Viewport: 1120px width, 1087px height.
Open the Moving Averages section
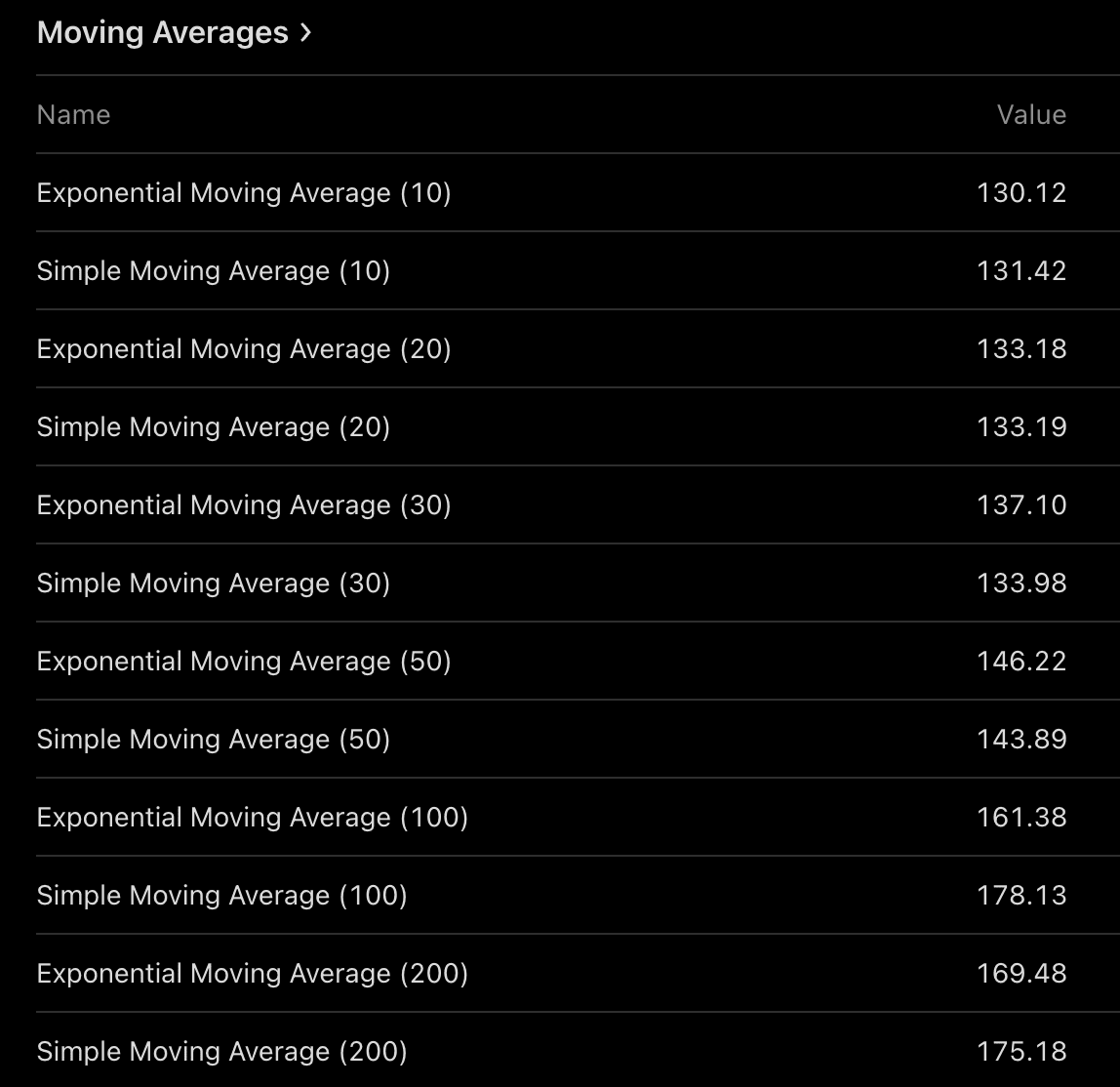174,33
